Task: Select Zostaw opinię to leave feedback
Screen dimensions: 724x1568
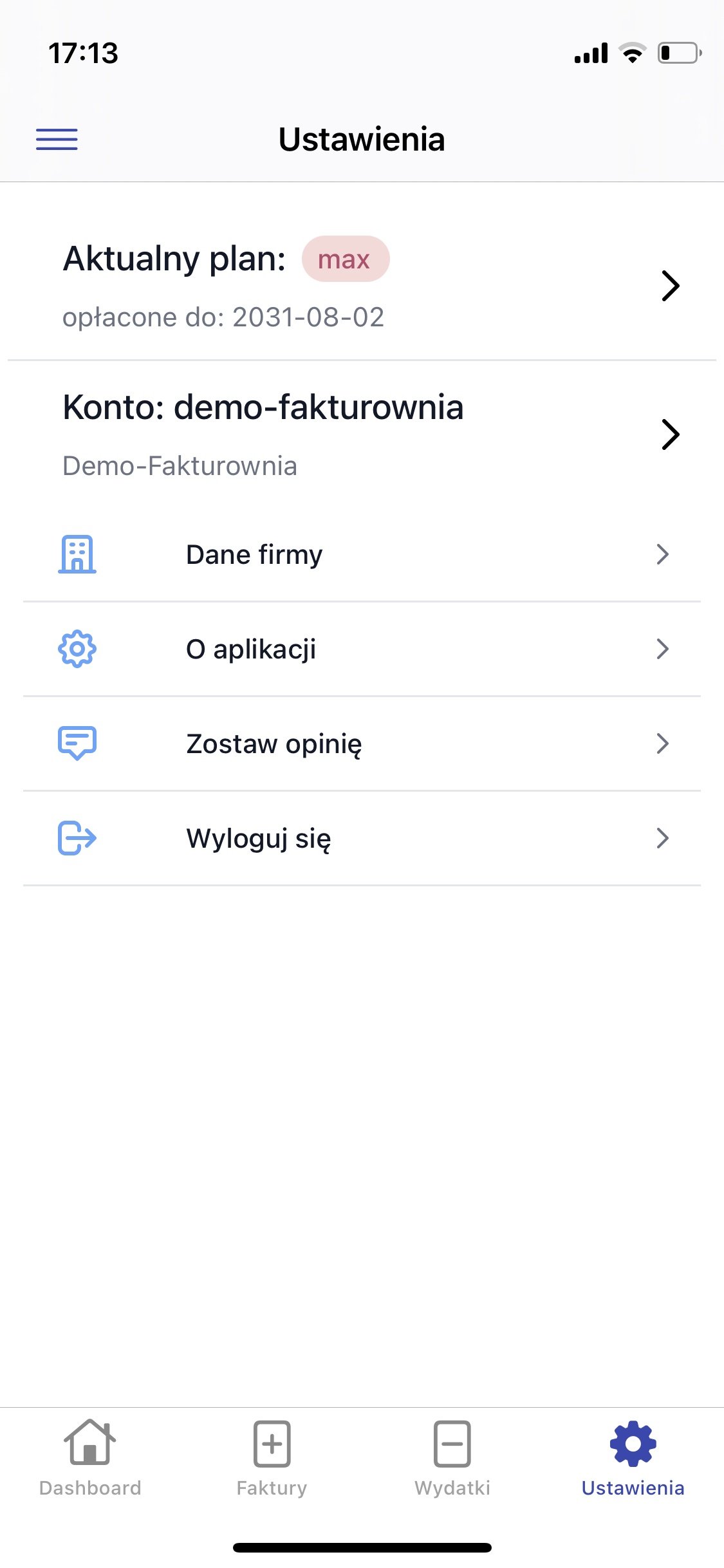Action: coord(362,743)
